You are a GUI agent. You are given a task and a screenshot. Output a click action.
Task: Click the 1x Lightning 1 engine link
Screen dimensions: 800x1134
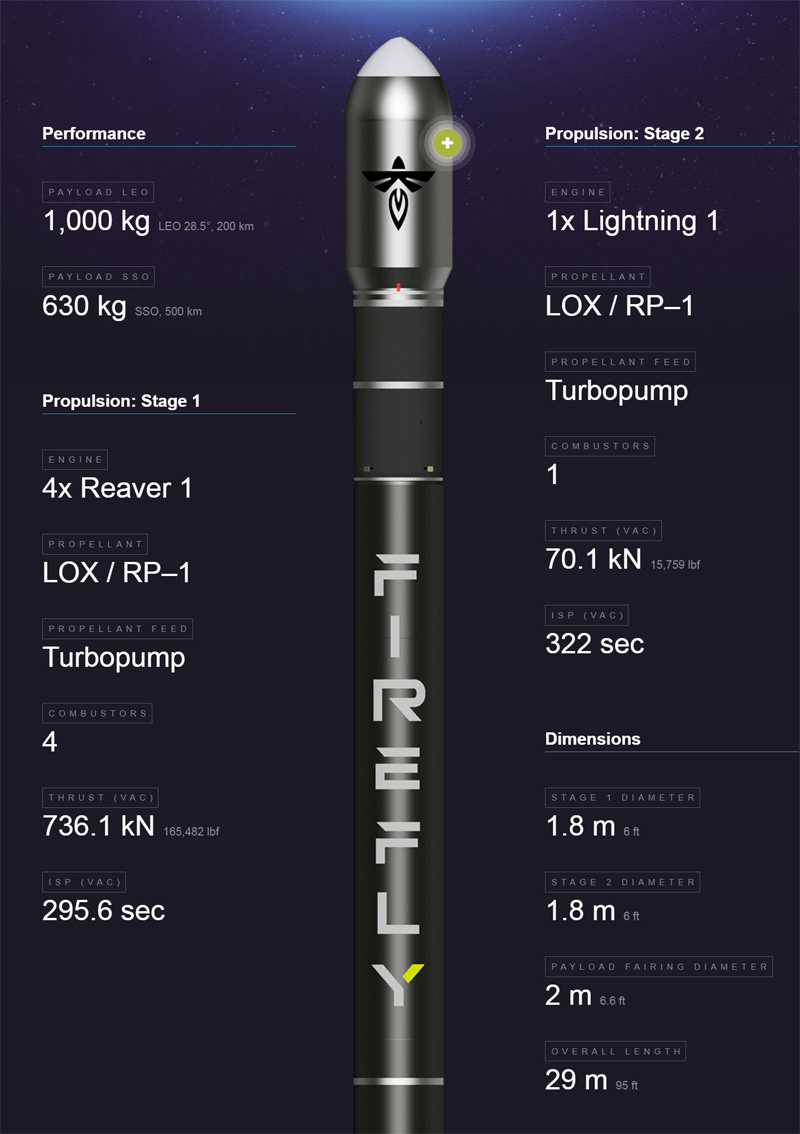point(633,220)
